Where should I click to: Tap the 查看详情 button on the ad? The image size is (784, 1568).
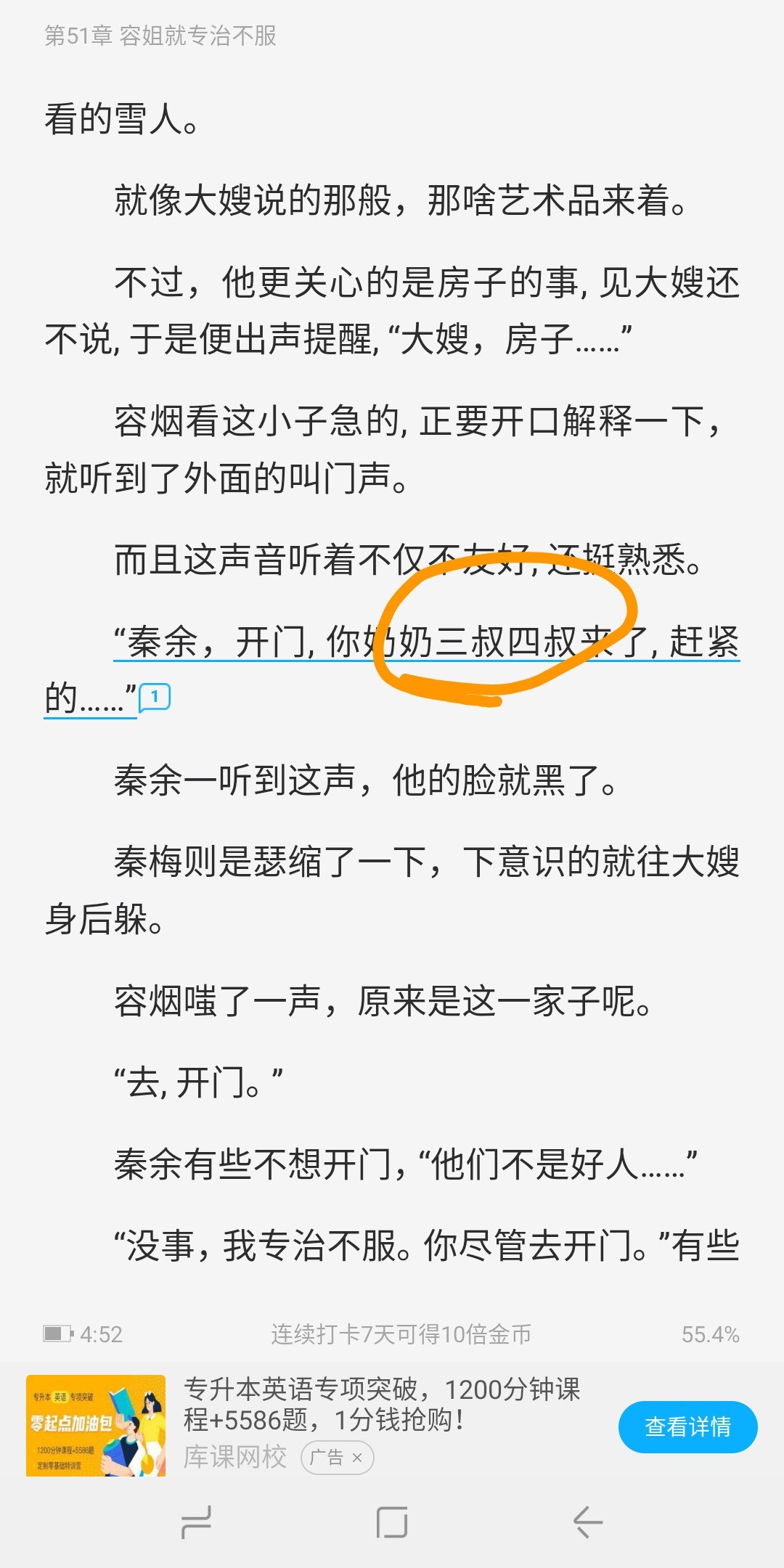687,1426
